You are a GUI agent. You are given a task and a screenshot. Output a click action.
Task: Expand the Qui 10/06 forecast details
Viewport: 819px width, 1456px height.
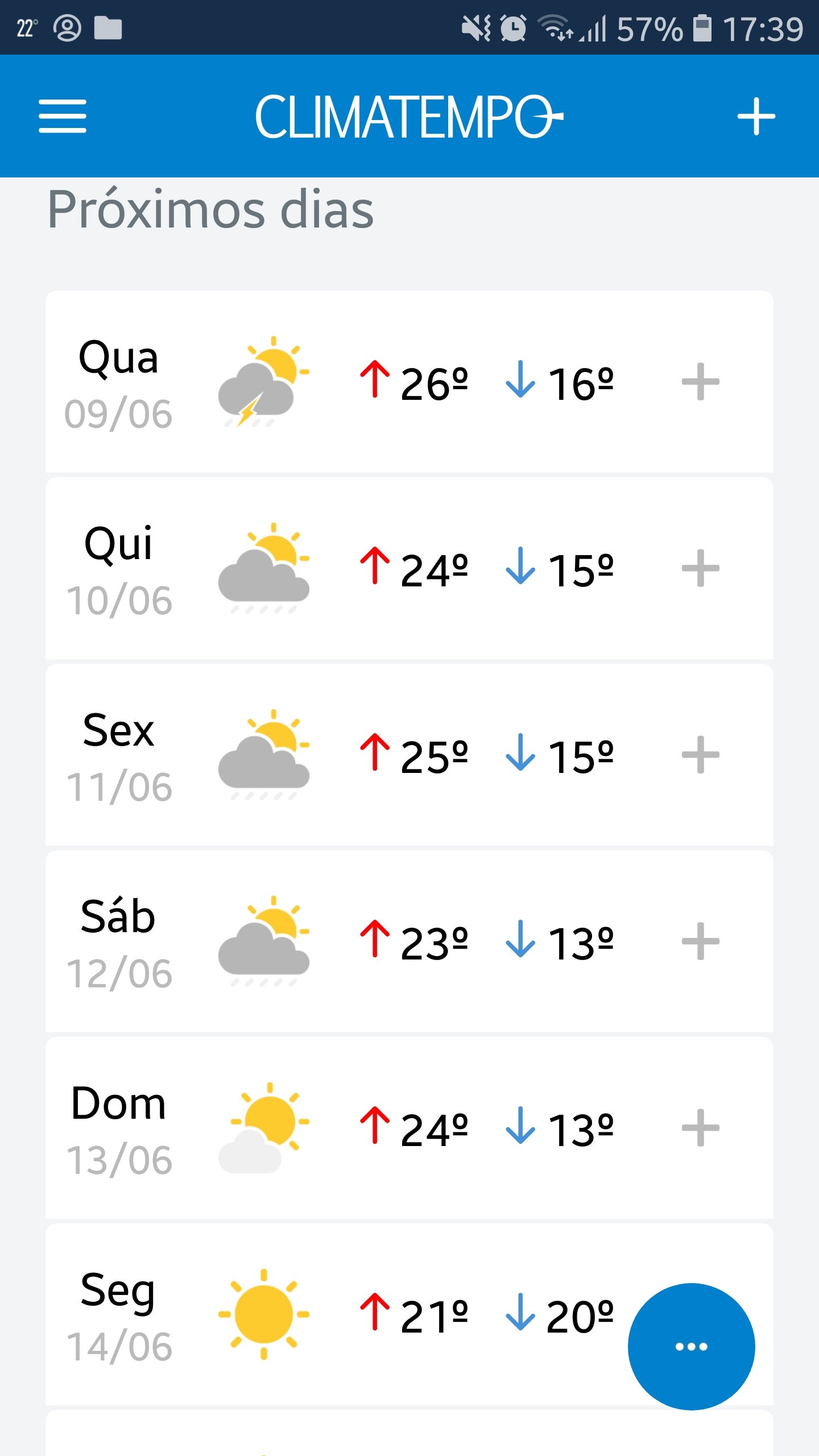[x=700, y=568]
